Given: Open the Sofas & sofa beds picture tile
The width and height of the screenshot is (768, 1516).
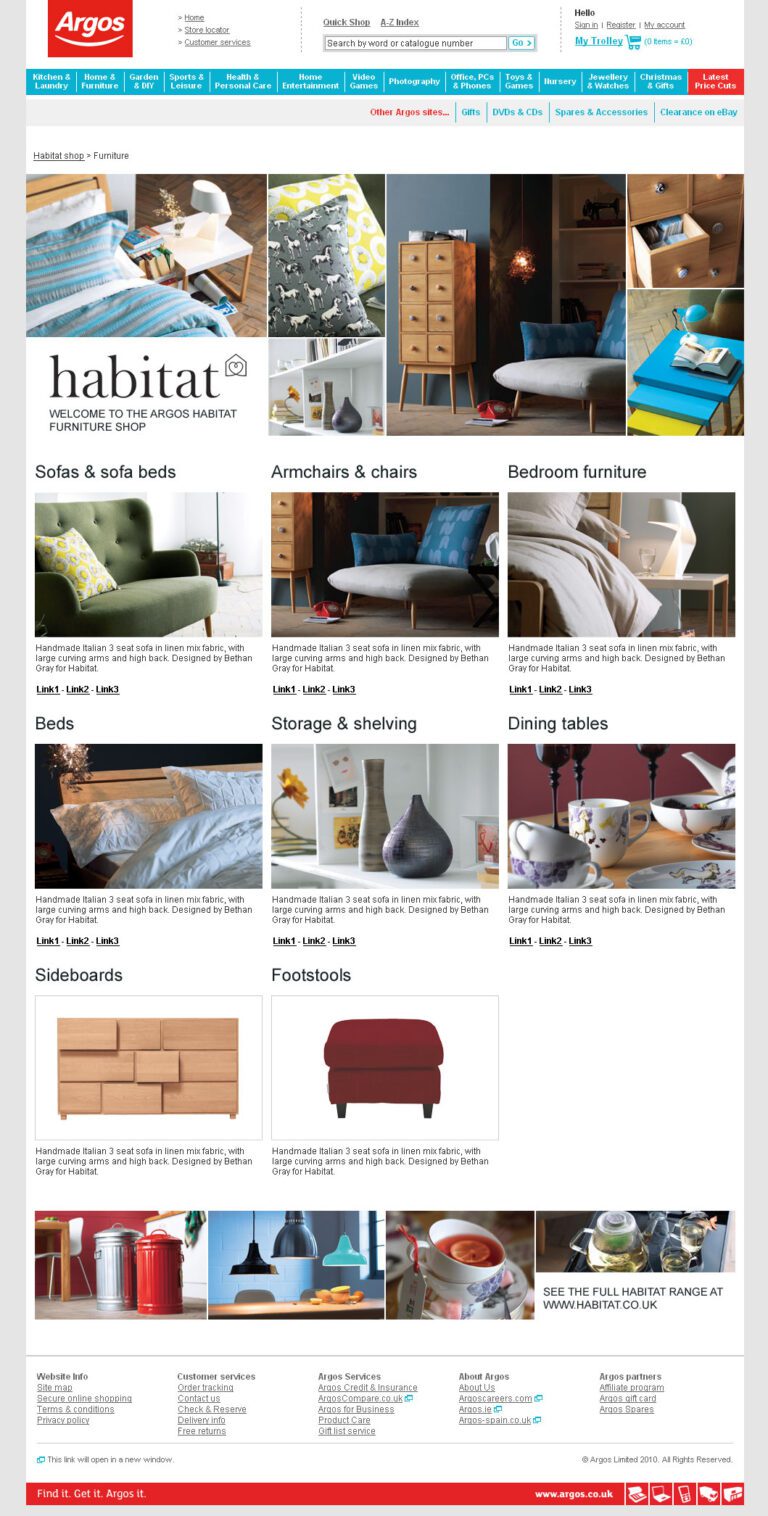Looking at the screenshot, I should 149,564.
